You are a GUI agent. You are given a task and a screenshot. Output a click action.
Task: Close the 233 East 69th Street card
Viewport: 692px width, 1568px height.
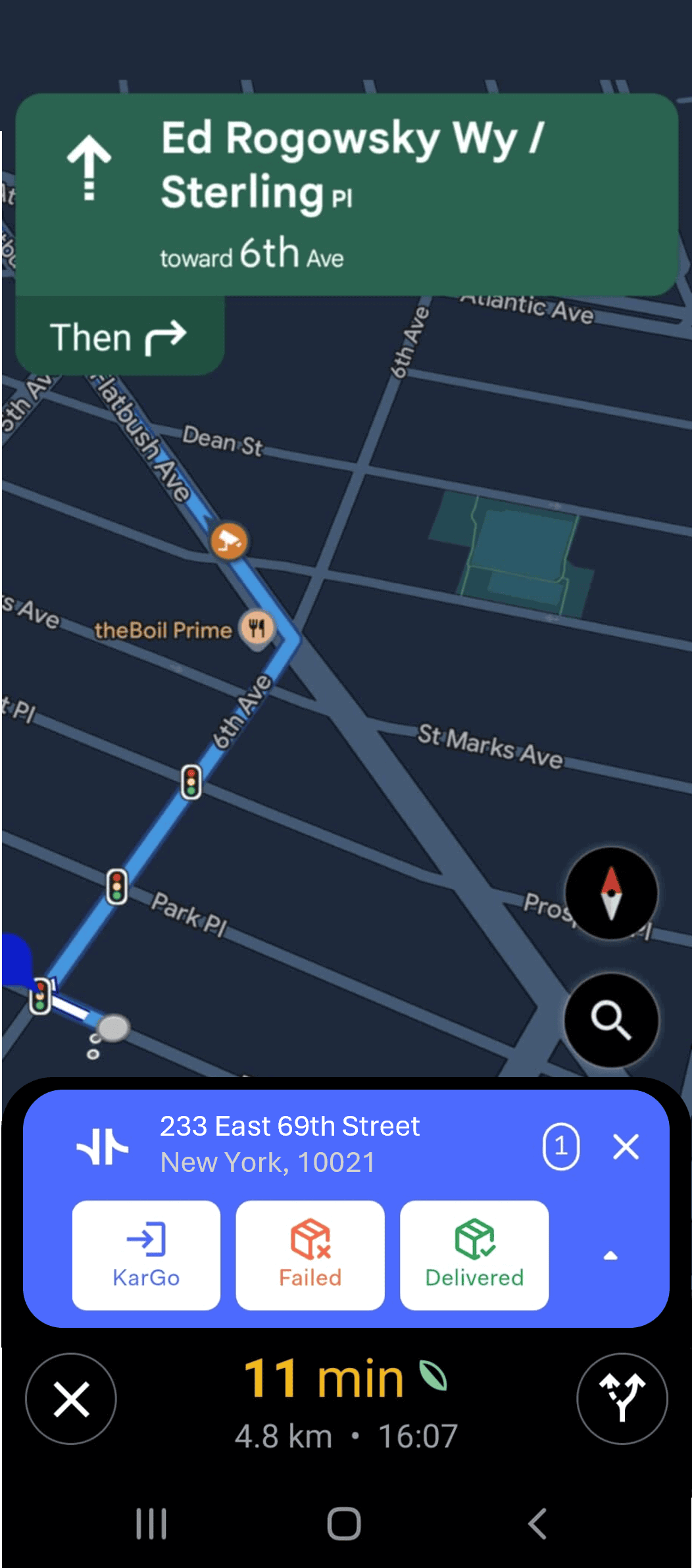626,1147
